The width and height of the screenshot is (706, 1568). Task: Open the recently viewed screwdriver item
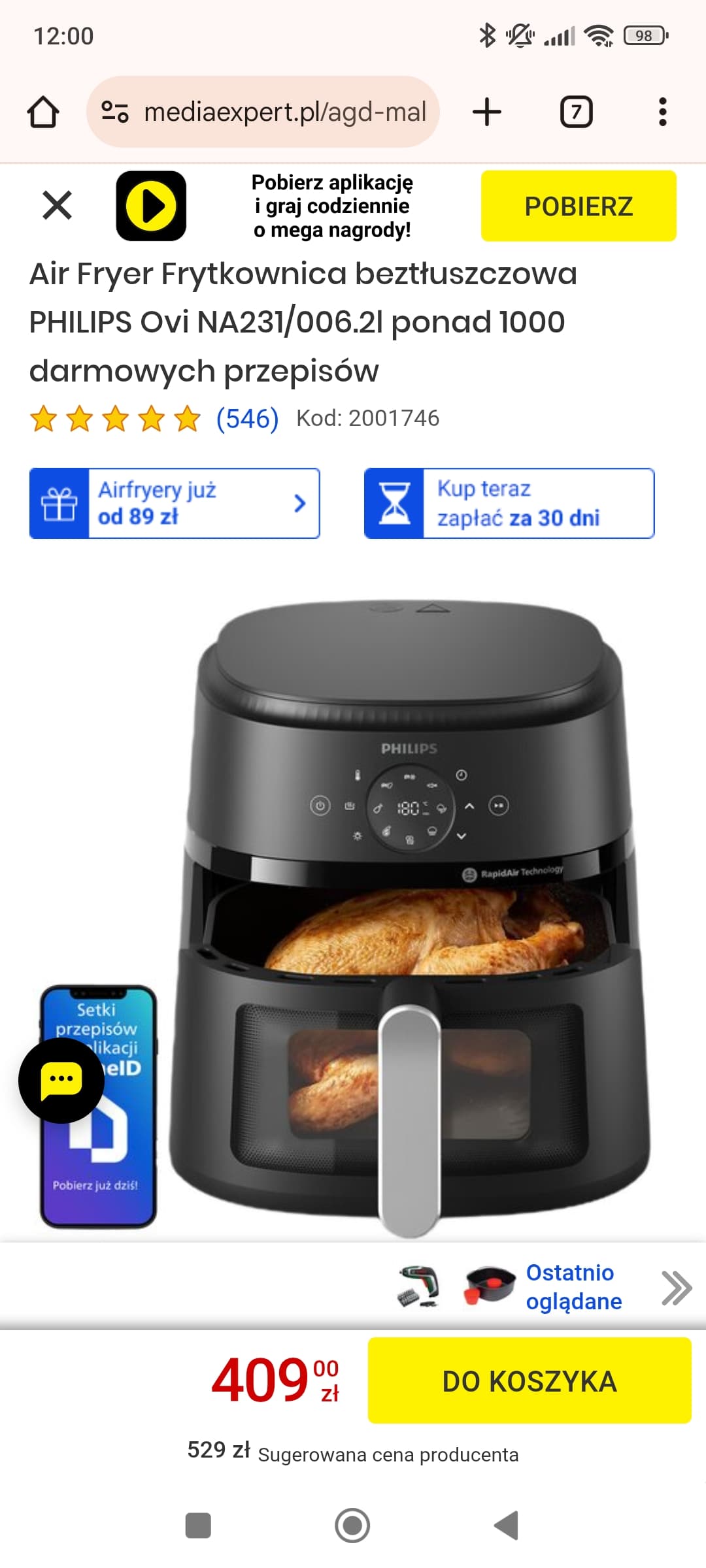pos(419,1288)
